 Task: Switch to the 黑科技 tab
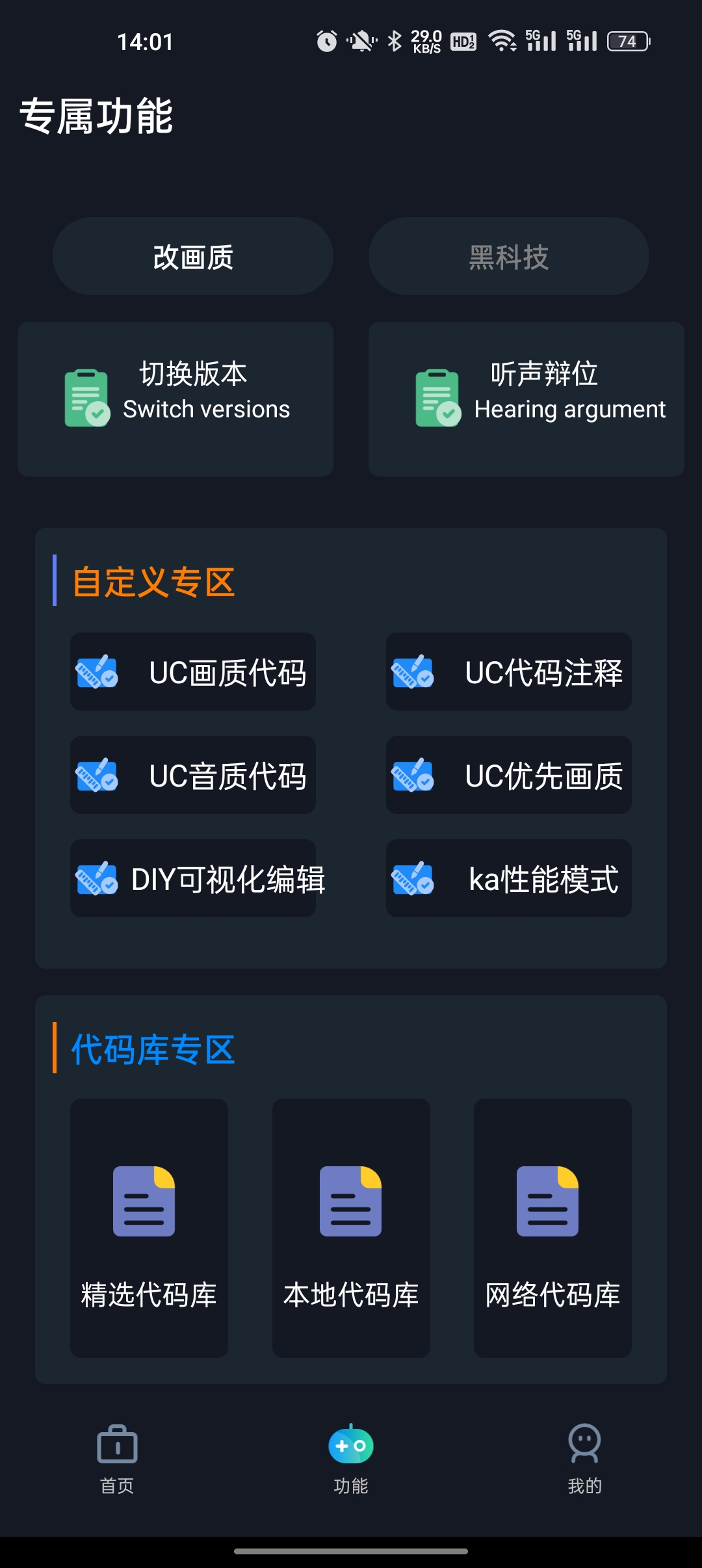(x=508, y=256)
